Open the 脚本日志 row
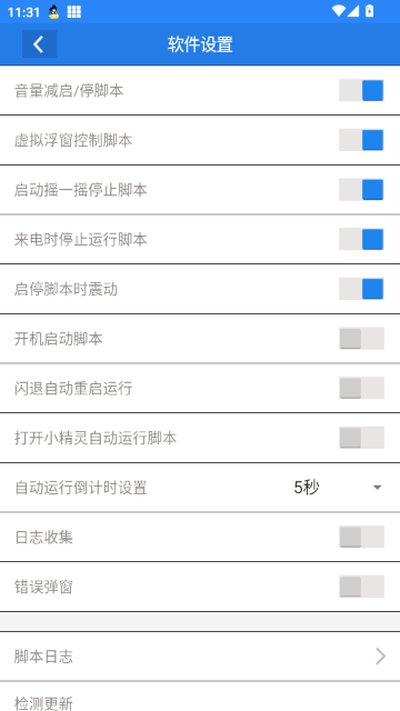The height and width of the screenshot is (711, 400). tap(200, 656)
